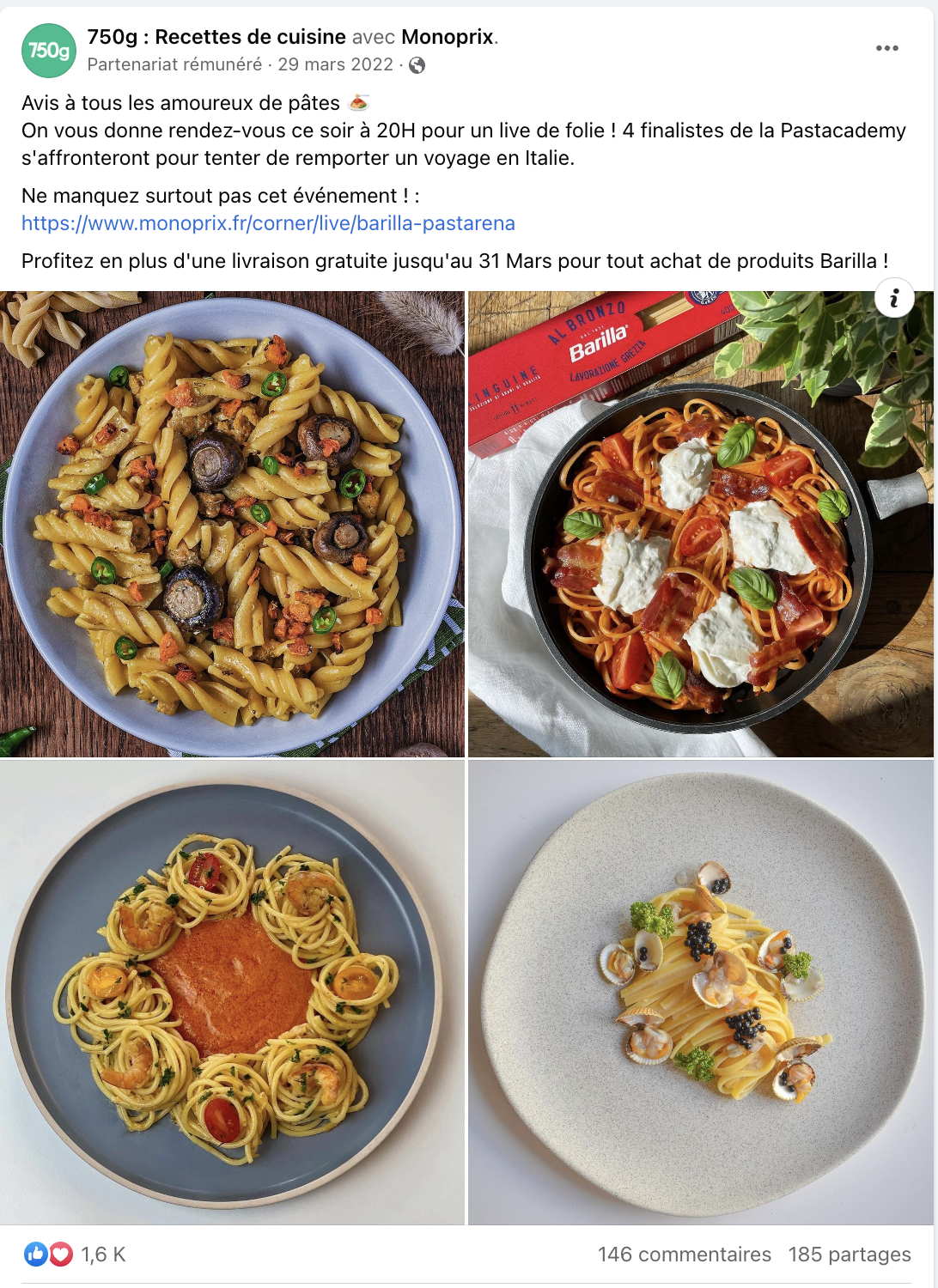Open the 29 mars 2022 post date

(335, 64)
